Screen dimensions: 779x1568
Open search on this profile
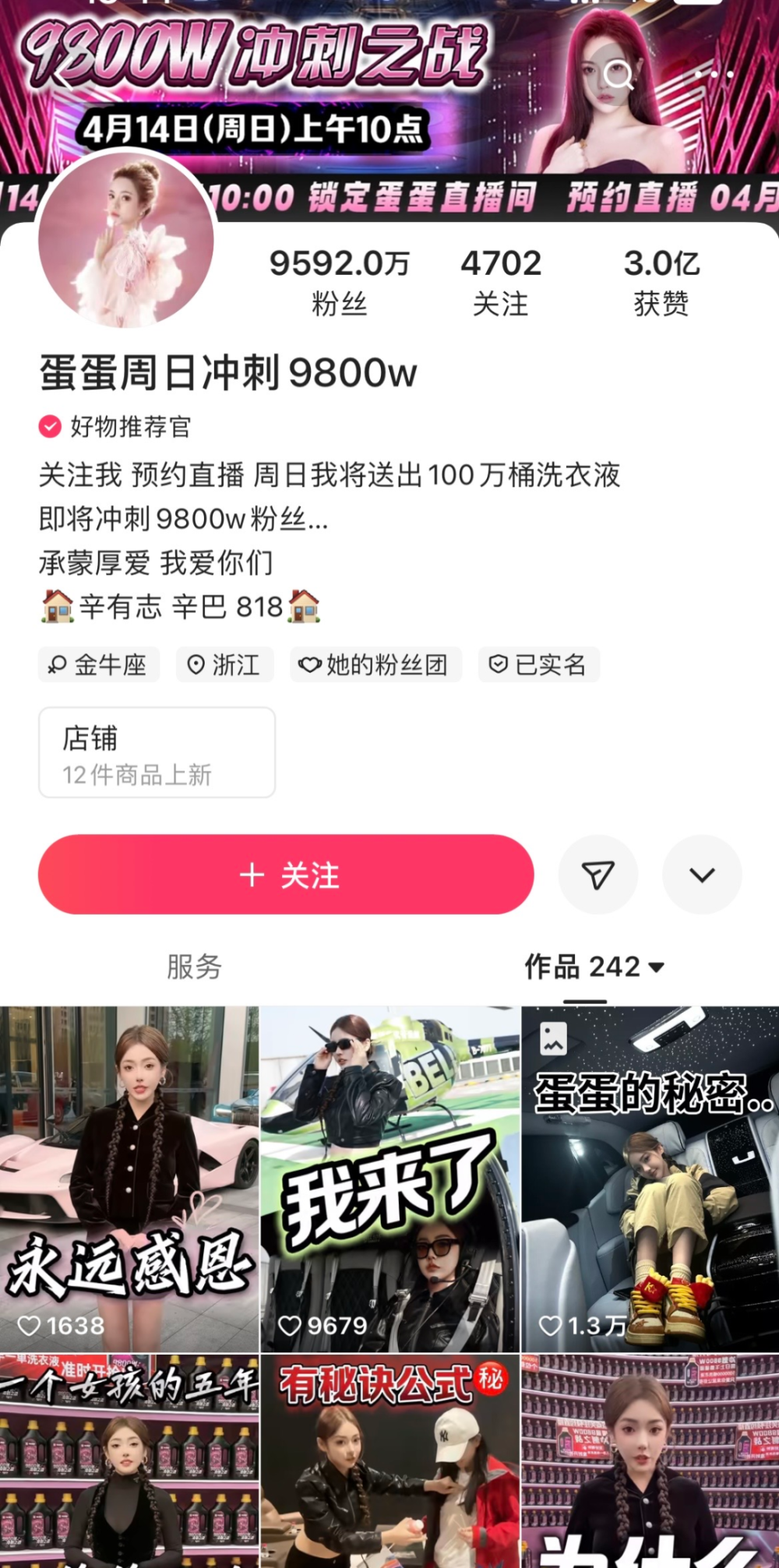click(619, 76)
